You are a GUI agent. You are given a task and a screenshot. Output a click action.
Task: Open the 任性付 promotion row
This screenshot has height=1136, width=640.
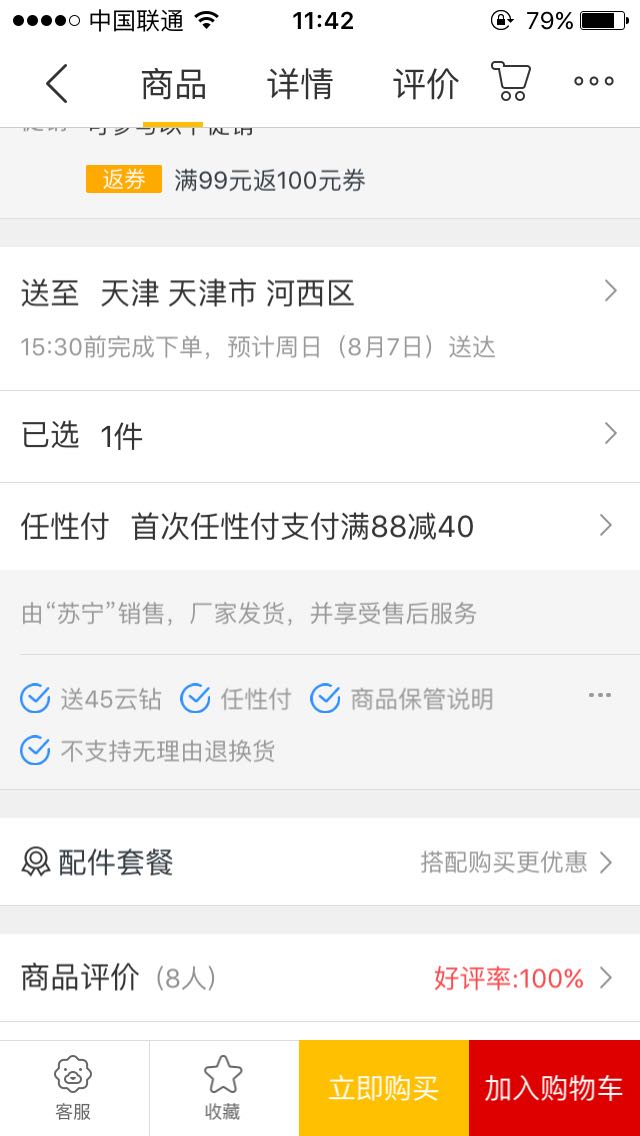(x=320, y=527)
